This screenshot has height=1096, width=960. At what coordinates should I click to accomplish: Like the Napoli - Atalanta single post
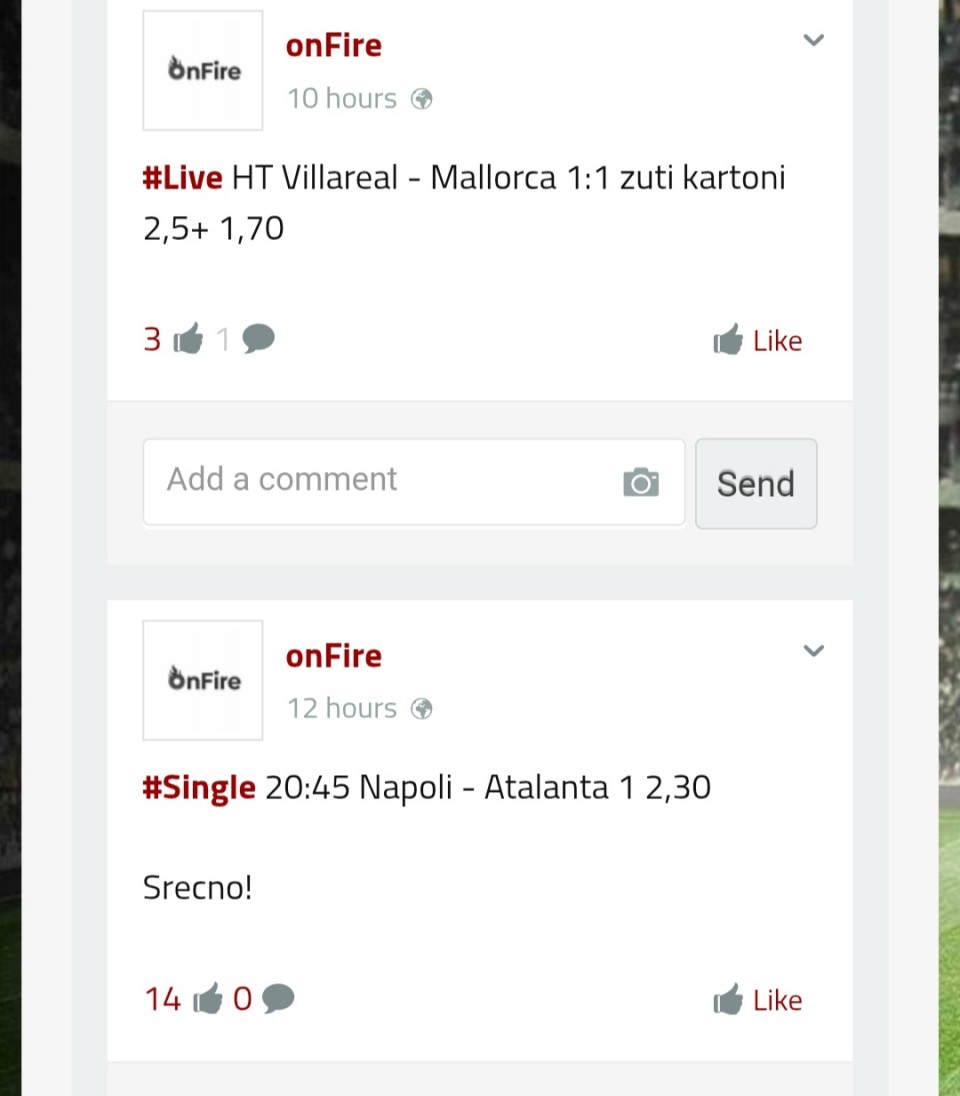click(758, 1000)
